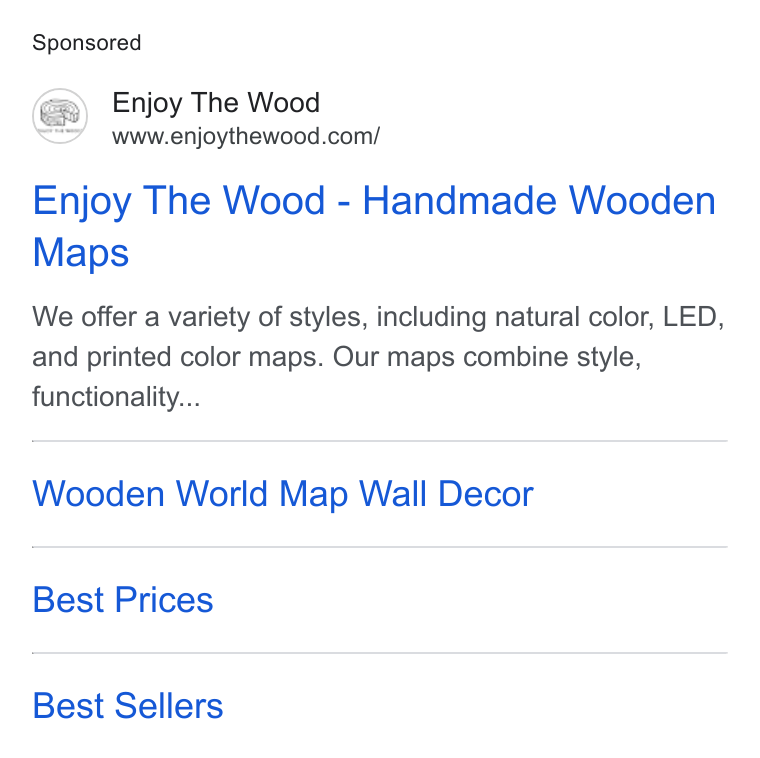The width and height of the screenshot is (760, 758).
Task: Open the Enjoy The Wood - Handmade Wooden Maps headline
Action: coord(374,226)
